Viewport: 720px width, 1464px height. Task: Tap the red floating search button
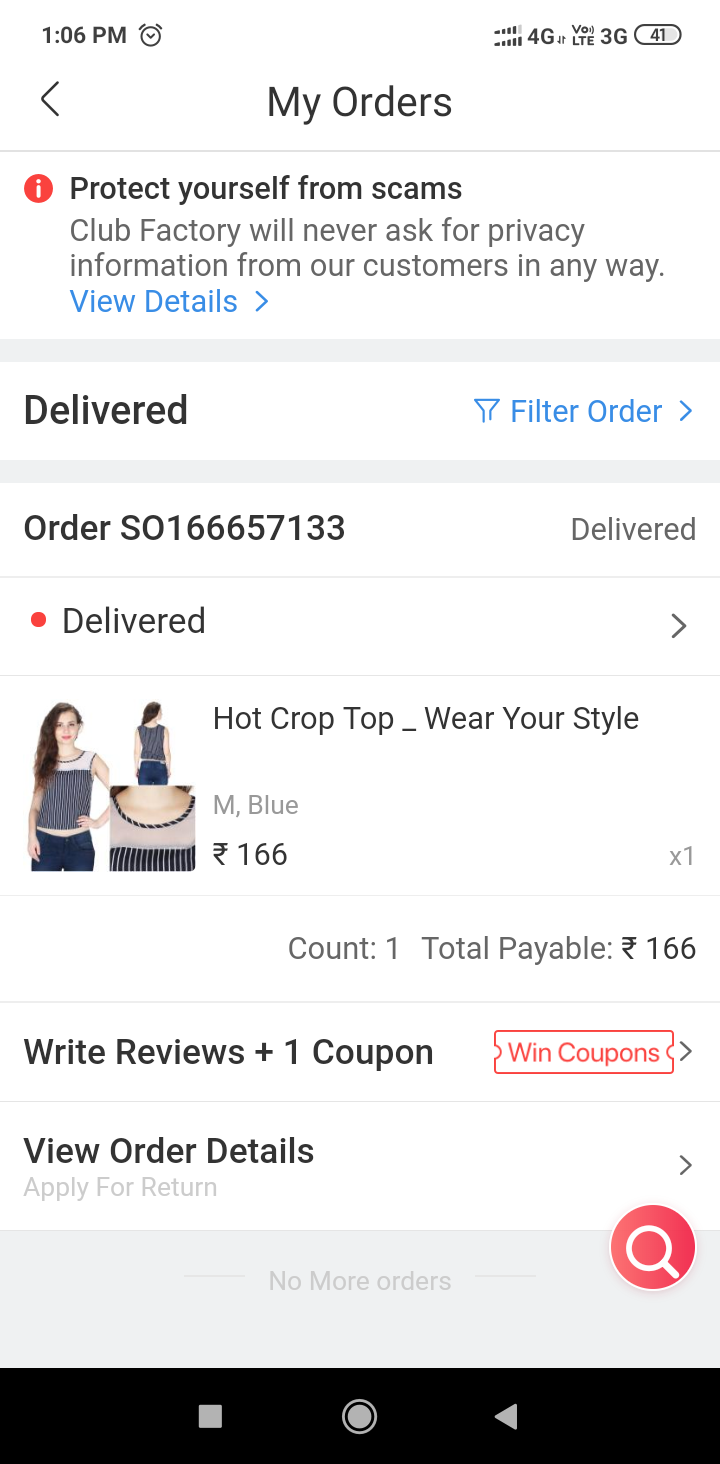pyautogui.click(x=652, y=1247)
